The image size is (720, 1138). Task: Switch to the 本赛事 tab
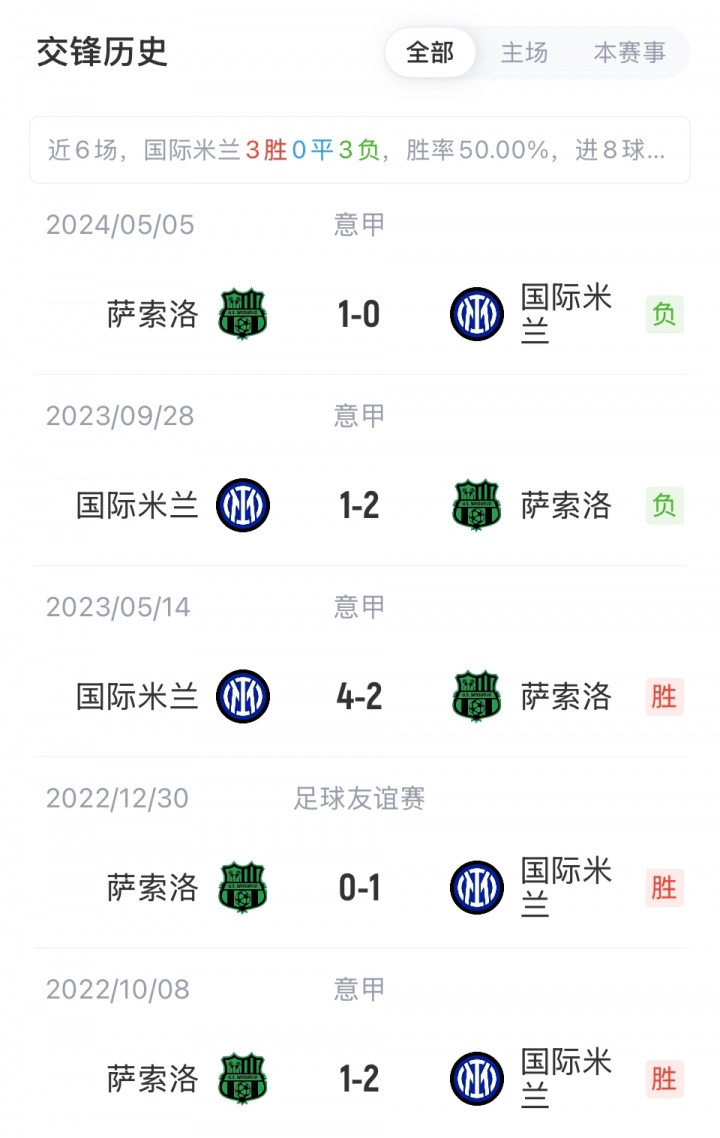pos(629,52)
